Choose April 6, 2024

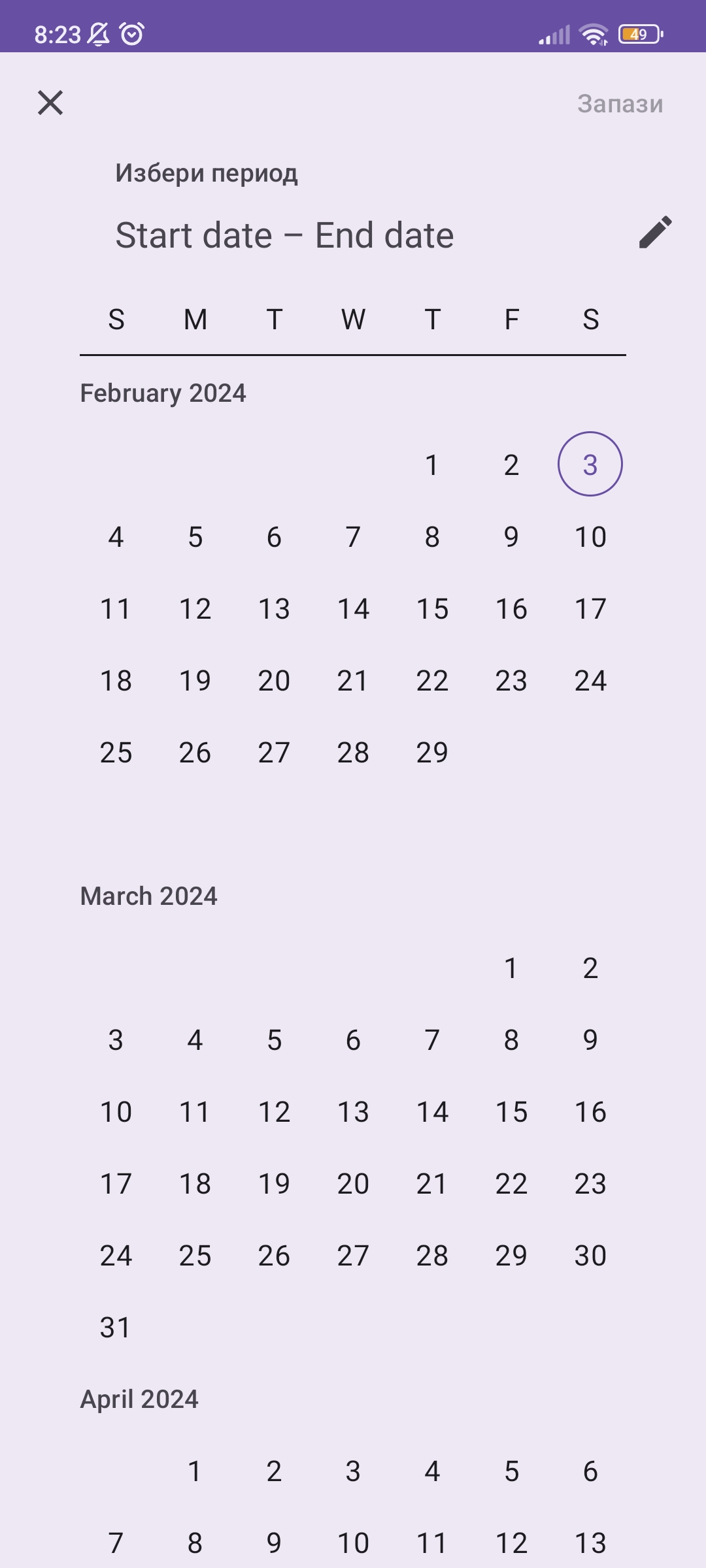(x=590, y=1471)
